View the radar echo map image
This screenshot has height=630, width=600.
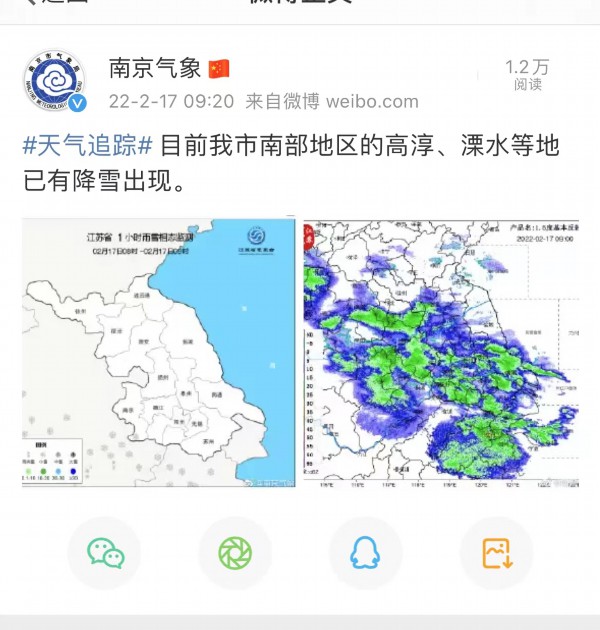click(x=441, y=352)
